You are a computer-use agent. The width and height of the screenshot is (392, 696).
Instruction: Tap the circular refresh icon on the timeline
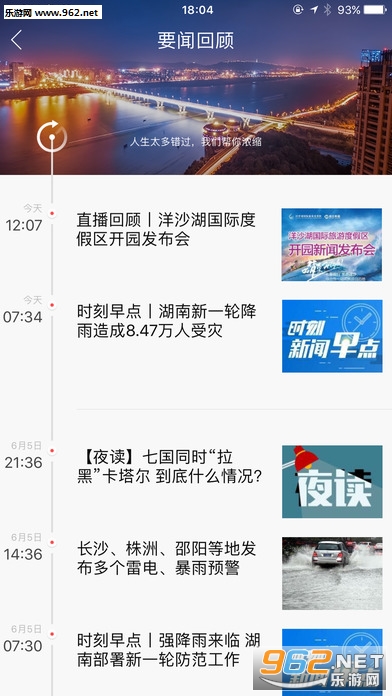(x=51, y=137)
